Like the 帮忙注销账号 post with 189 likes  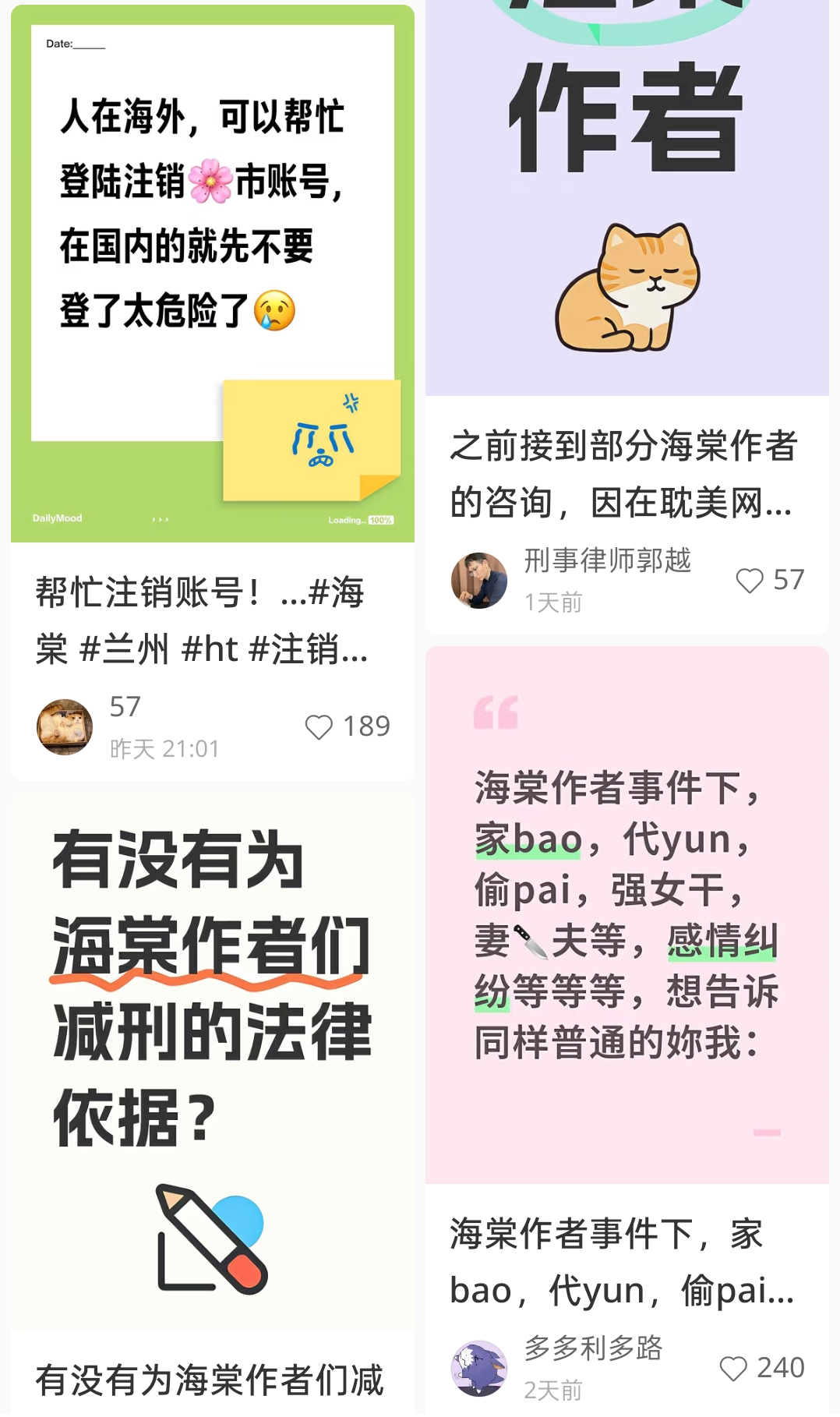tap(319, 727)
